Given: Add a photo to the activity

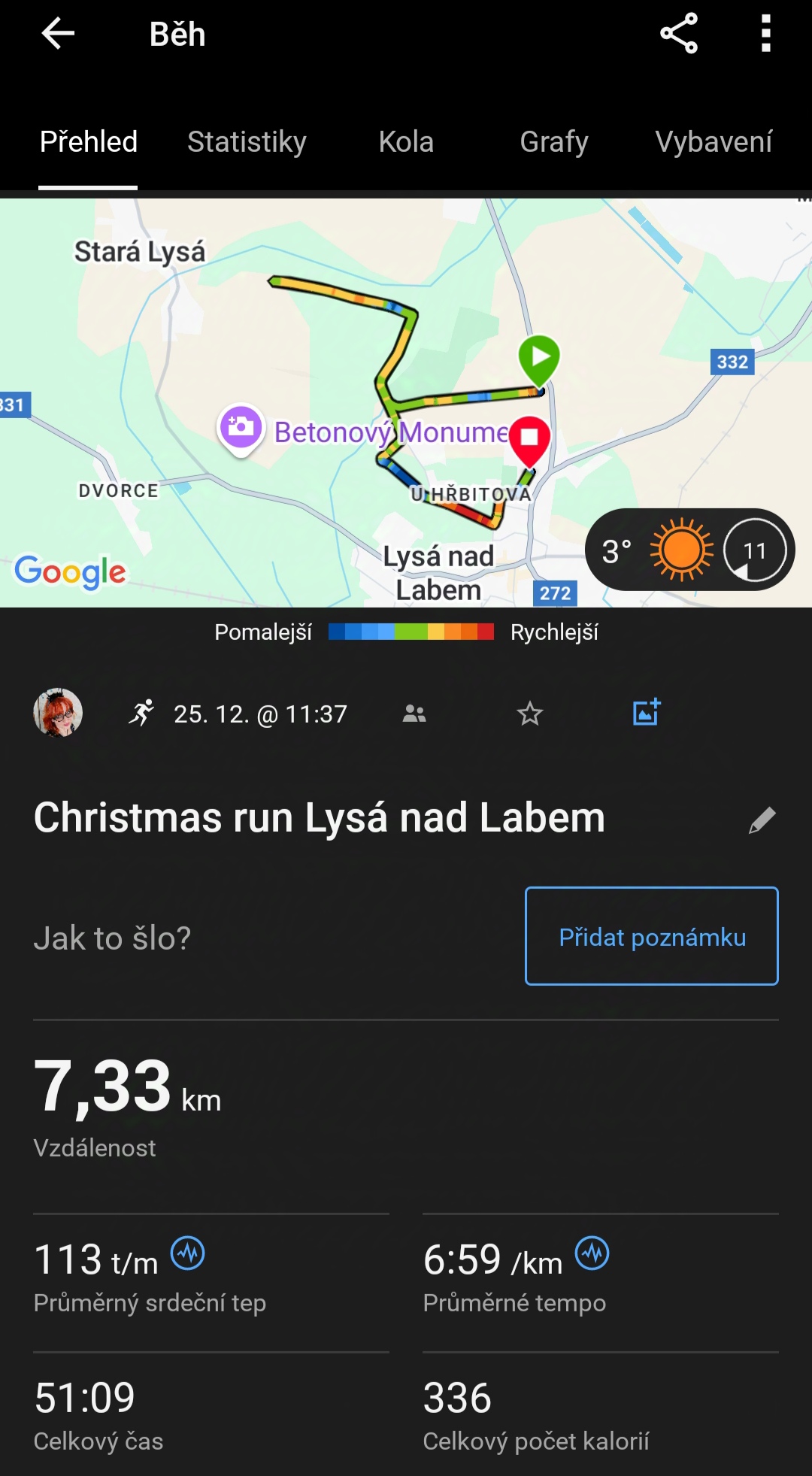Looking at the screenshot, I should point(647,712).
